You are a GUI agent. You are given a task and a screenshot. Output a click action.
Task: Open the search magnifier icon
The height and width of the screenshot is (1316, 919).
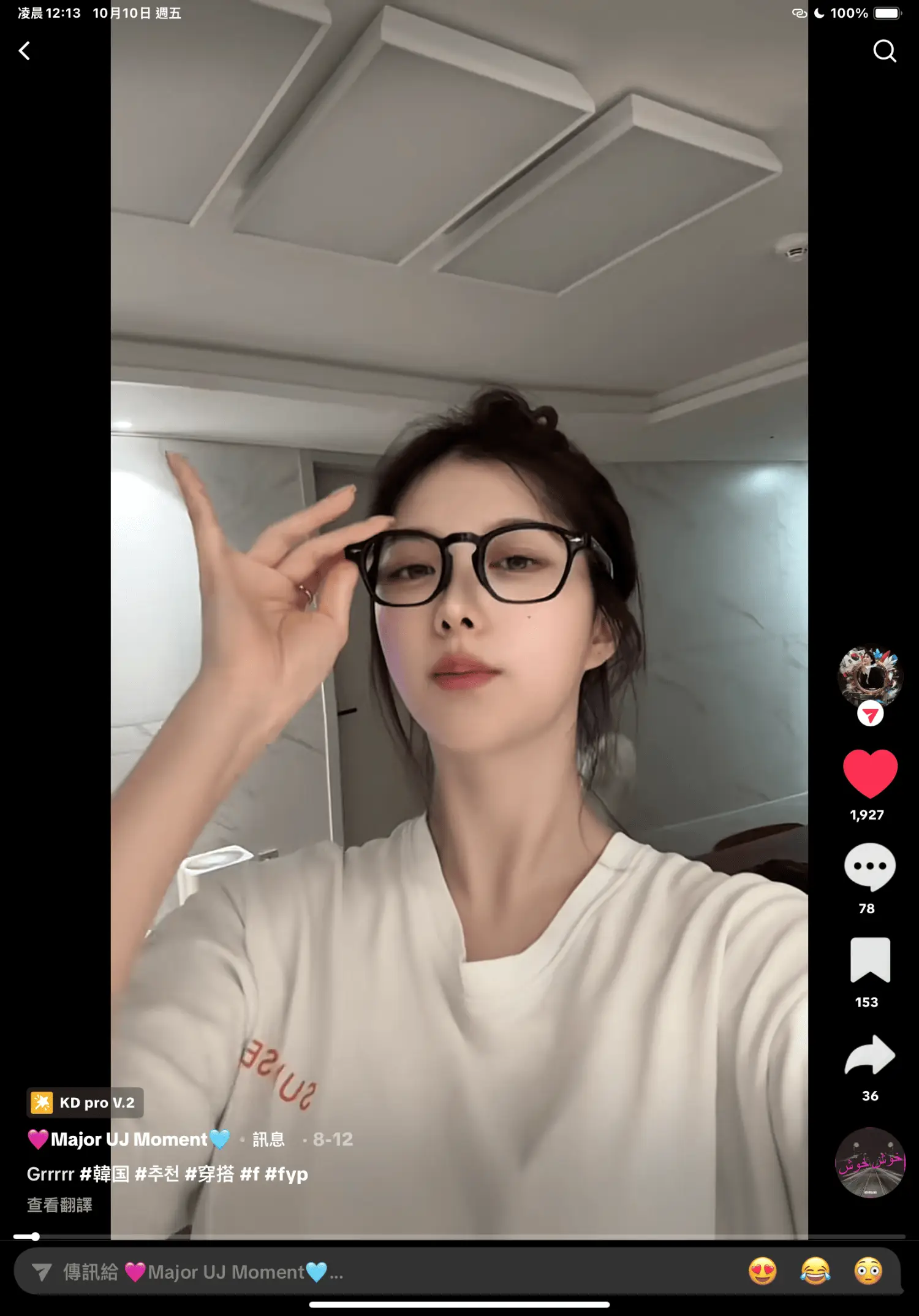pos(884,51)
